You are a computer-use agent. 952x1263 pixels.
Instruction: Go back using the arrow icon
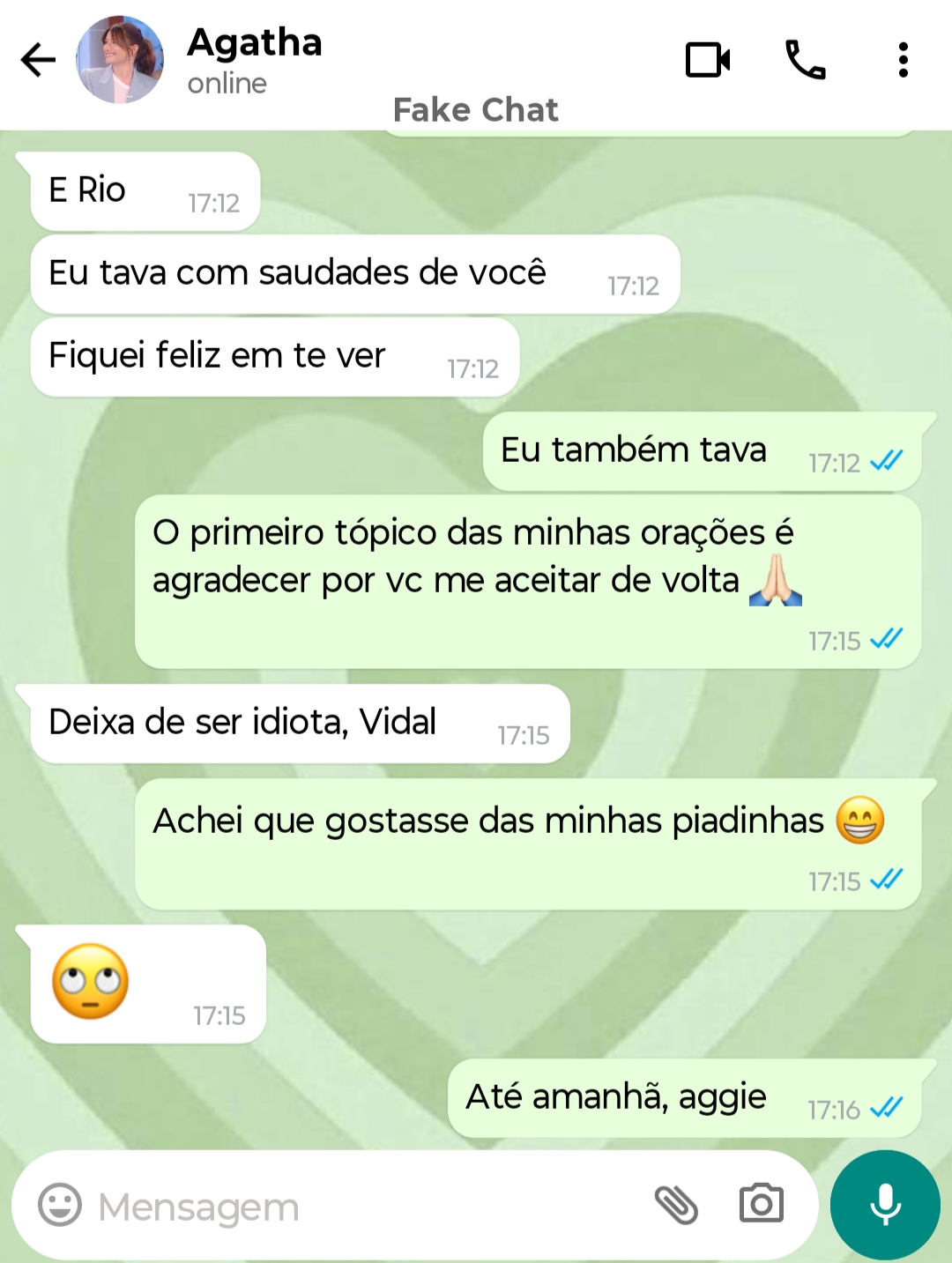coord(38,60)
